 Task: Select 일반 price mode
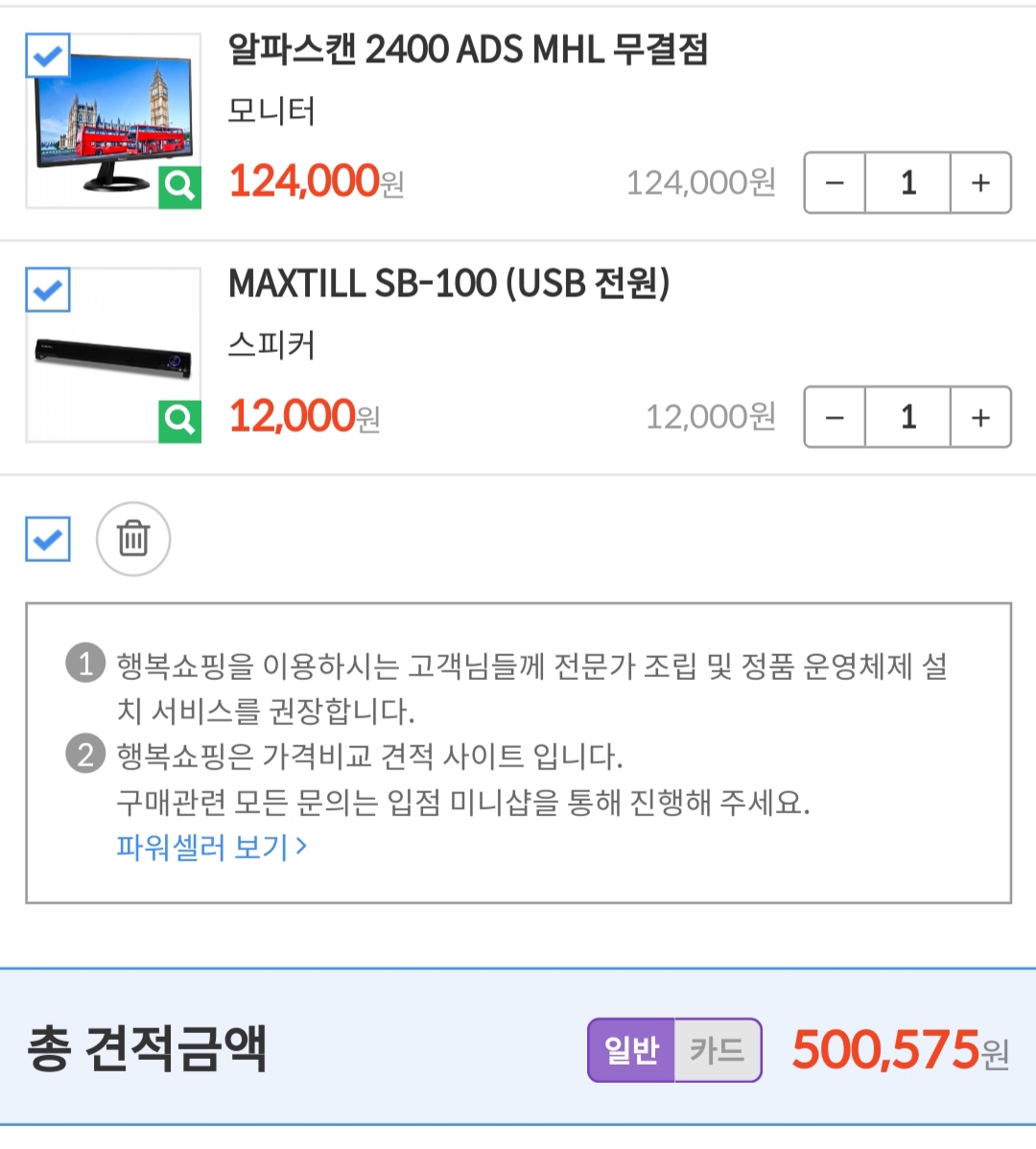pyautogui.click(x=631, y=1050)
